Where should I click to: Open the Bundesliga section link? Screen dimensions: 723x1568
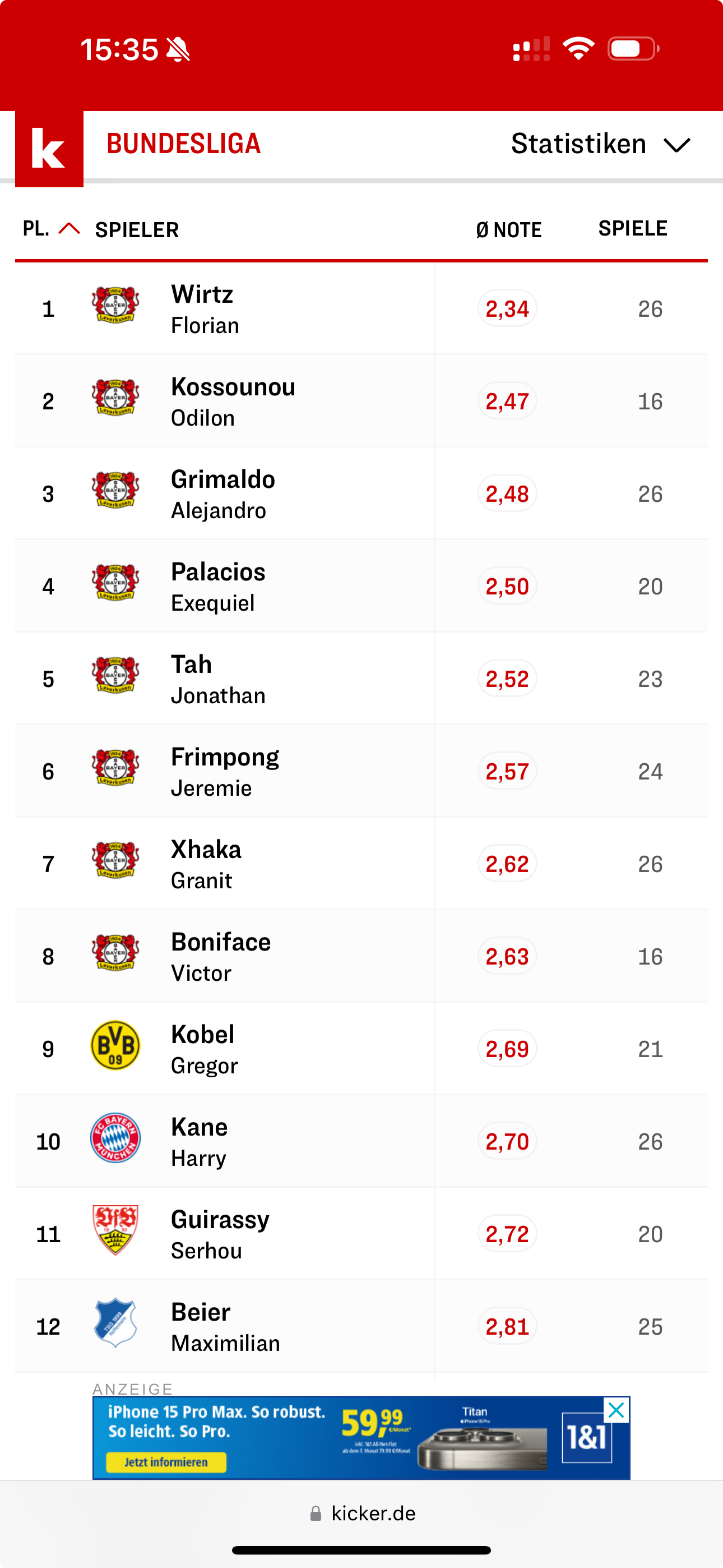[x=183, y=144]
